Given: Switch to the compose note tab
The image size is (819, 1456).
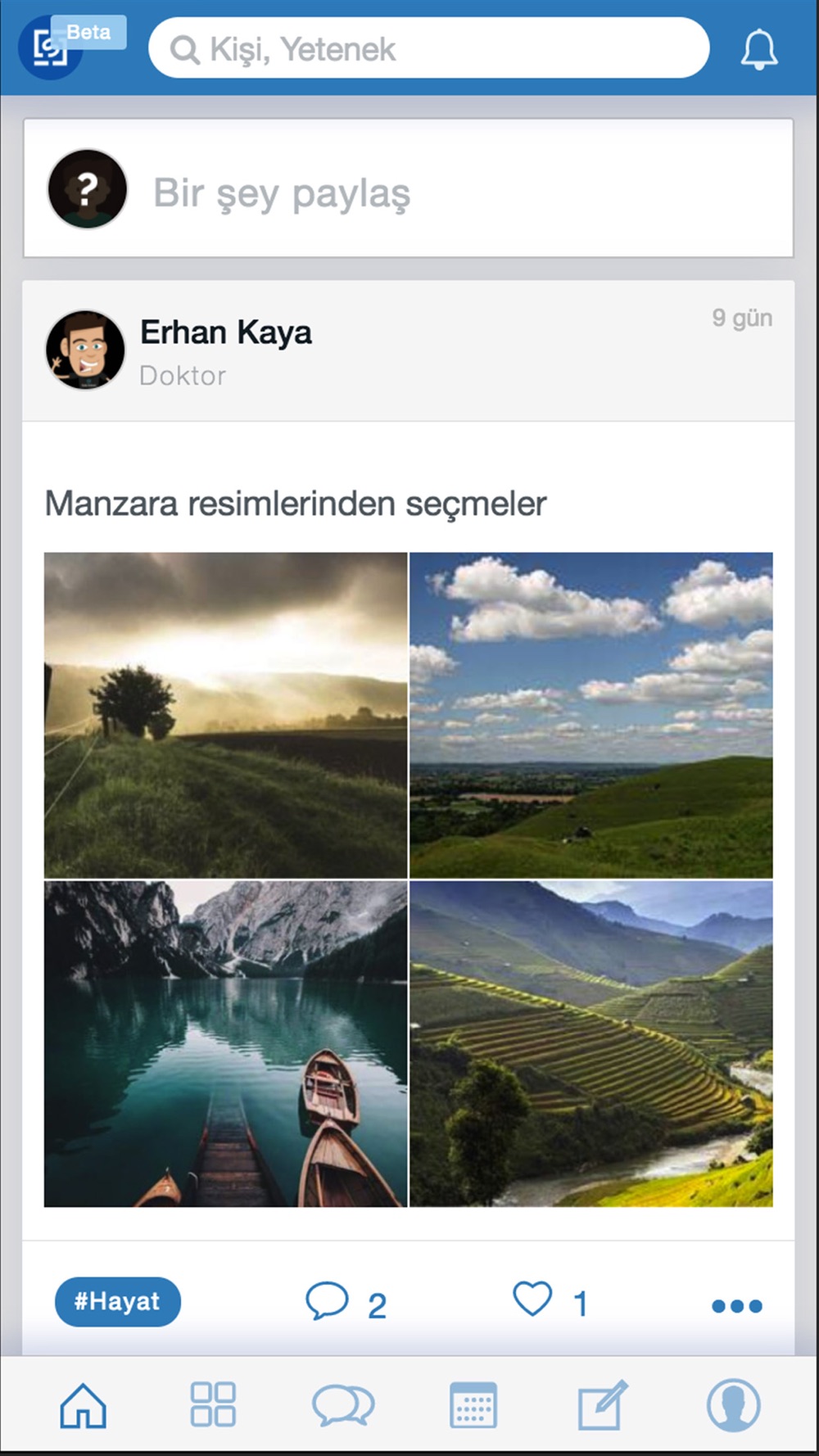Looking at the screenshot, I should tap(602, 1405).
